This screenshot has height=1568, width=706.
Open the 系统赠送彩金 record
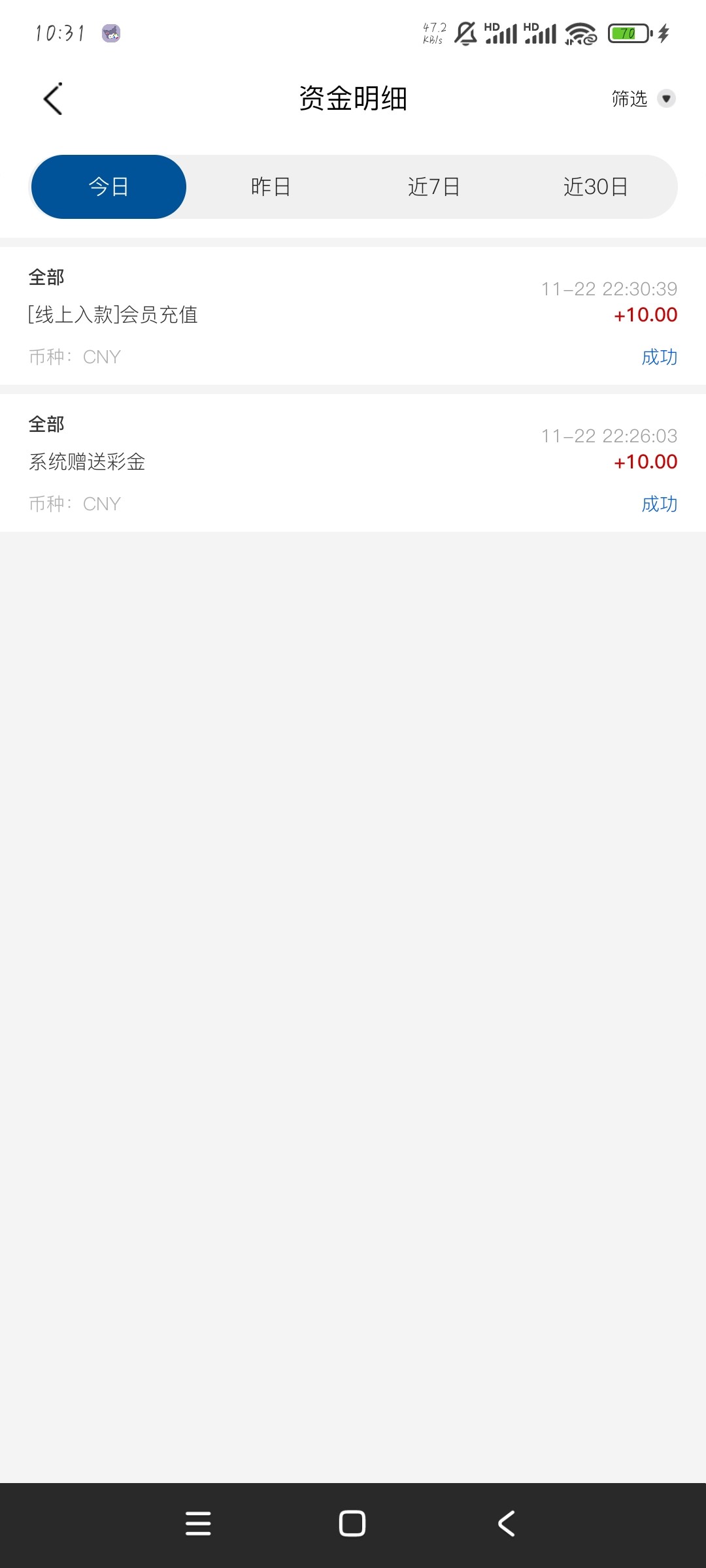pos(353,463)
